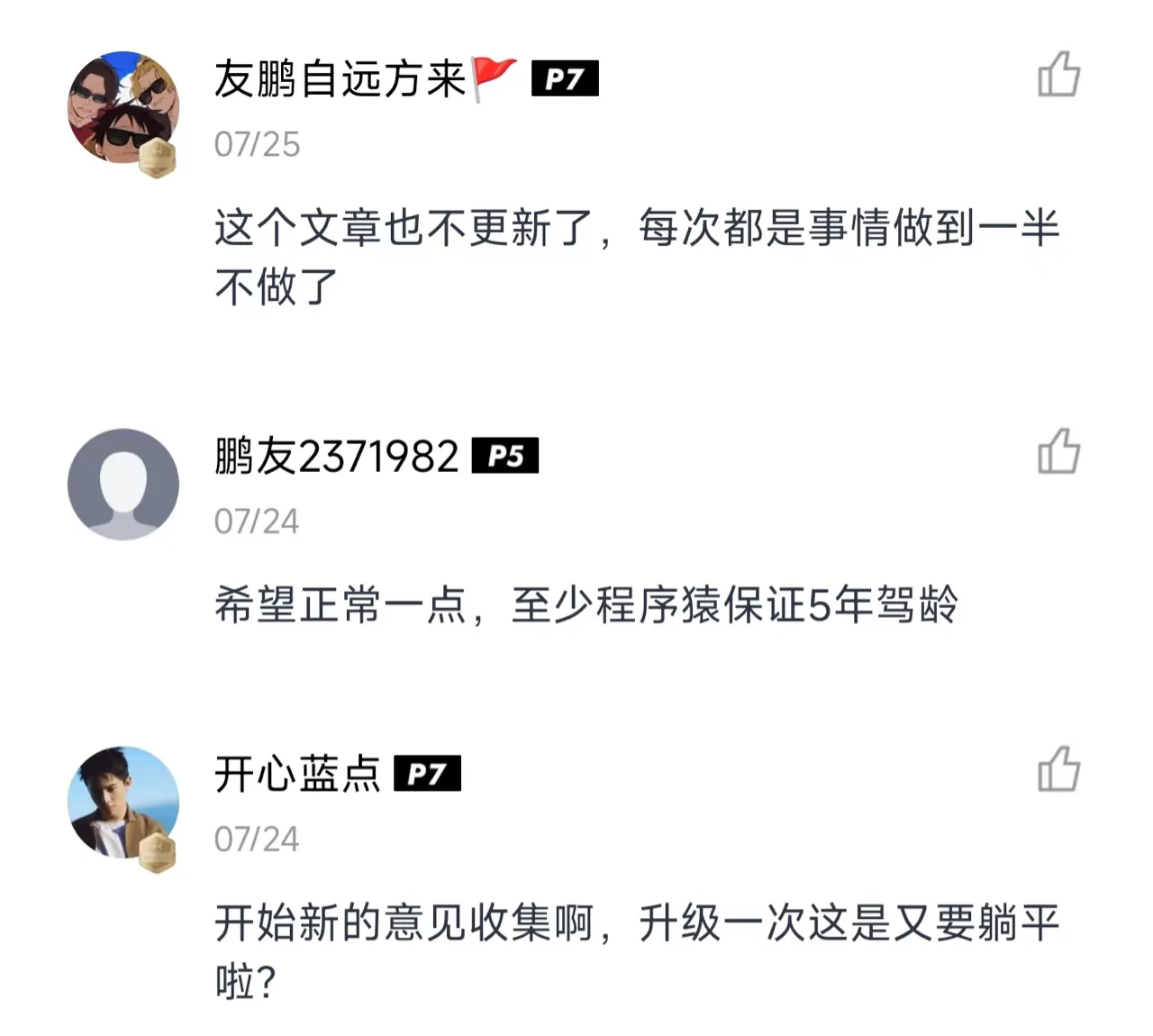View 开心蓝点's profile picture
1153x1036 pixels.
pyautogui.click(x=123, y=803)
